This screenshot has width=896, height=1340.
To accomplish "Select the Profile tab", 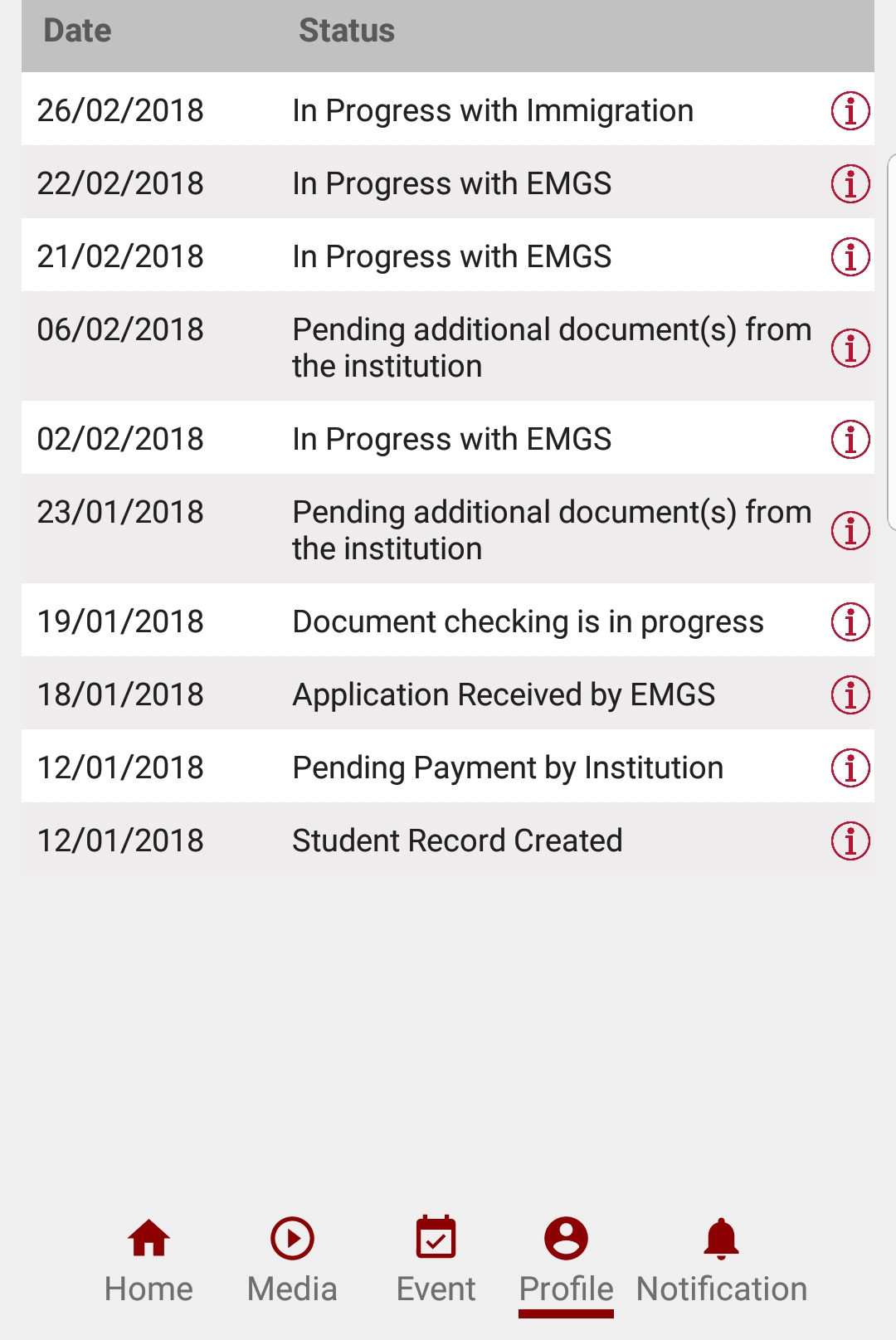I will (x=566, y=1261).
